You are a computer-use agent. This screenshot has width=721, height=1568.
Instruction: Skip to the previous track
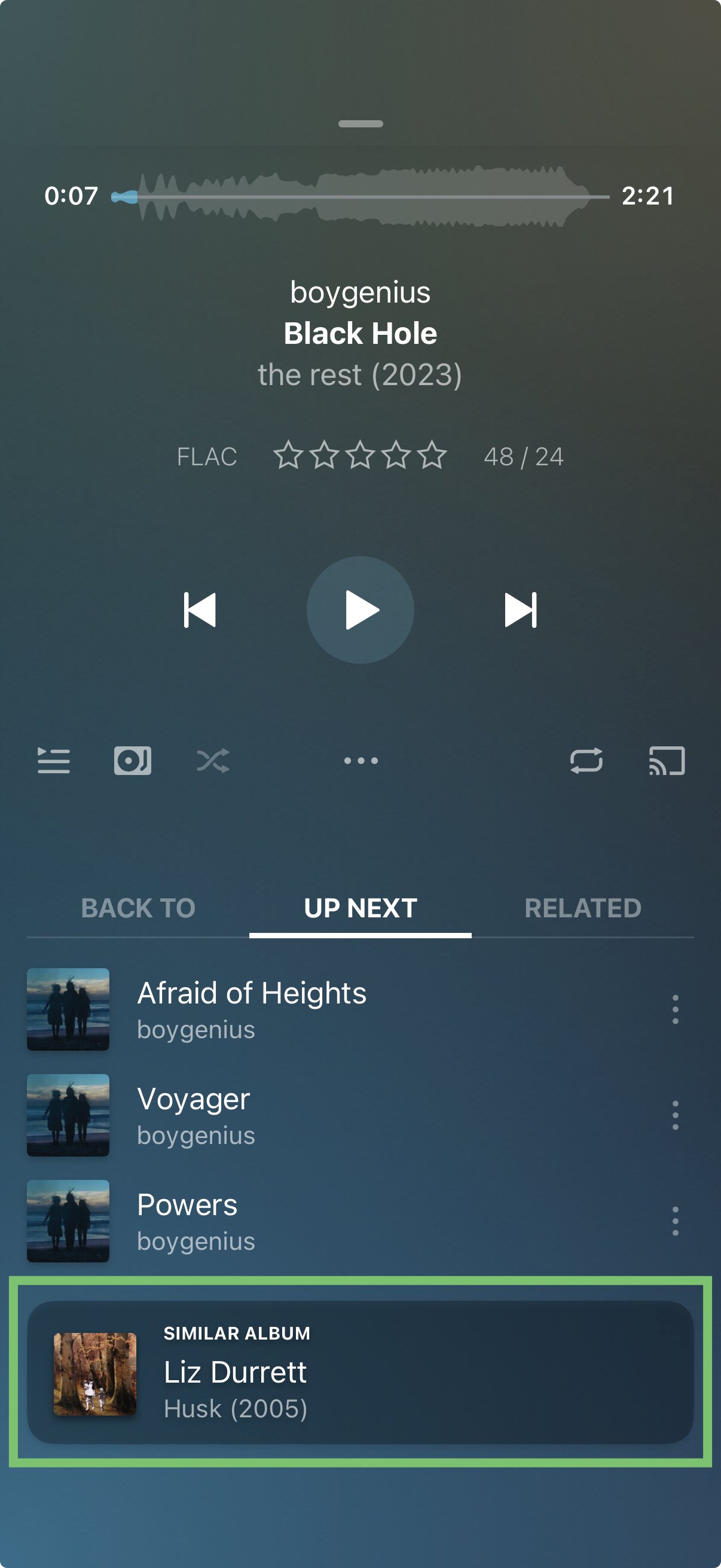point(200,610)
